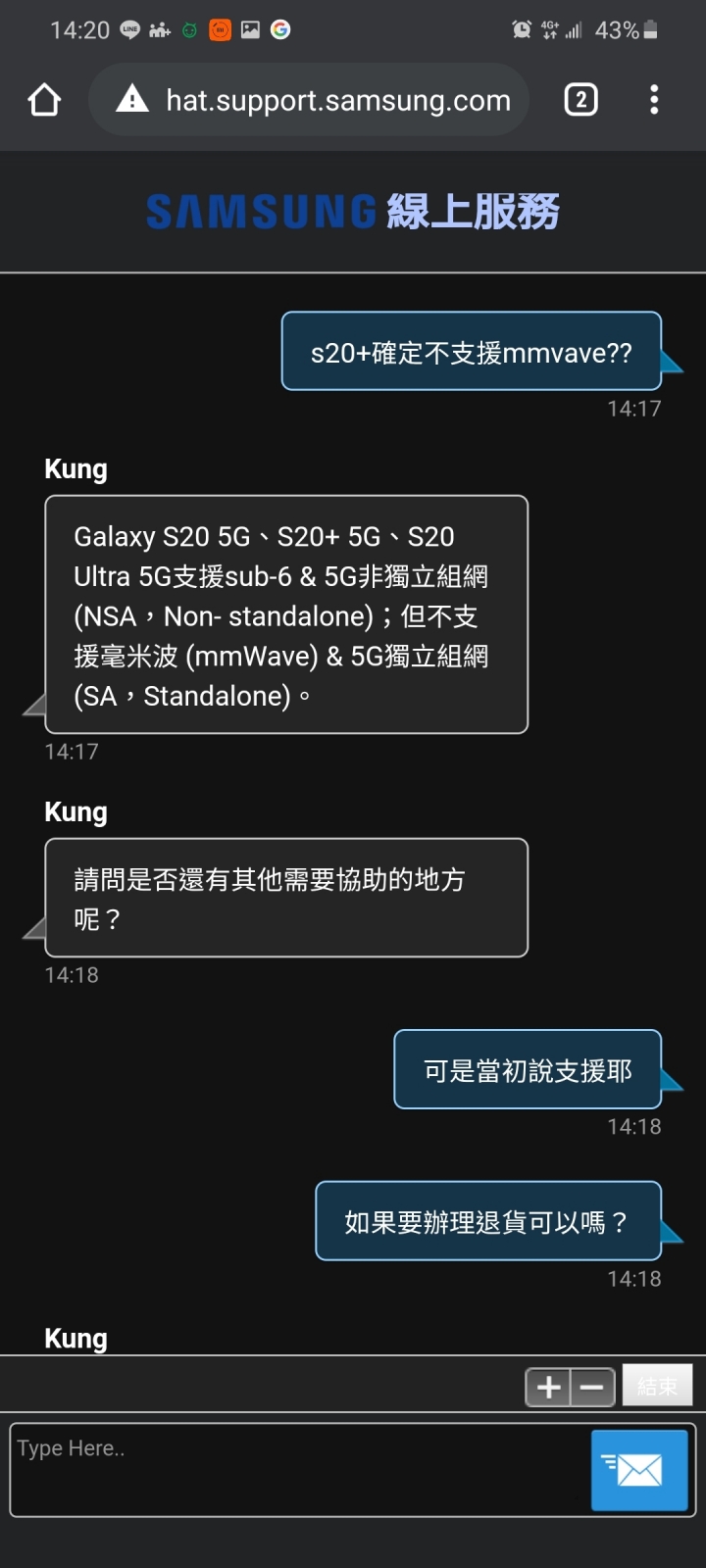The height and width of the screenshot is (1568, 706).
Task: Increase chat text size with plus button
Action: [549, 1388]
